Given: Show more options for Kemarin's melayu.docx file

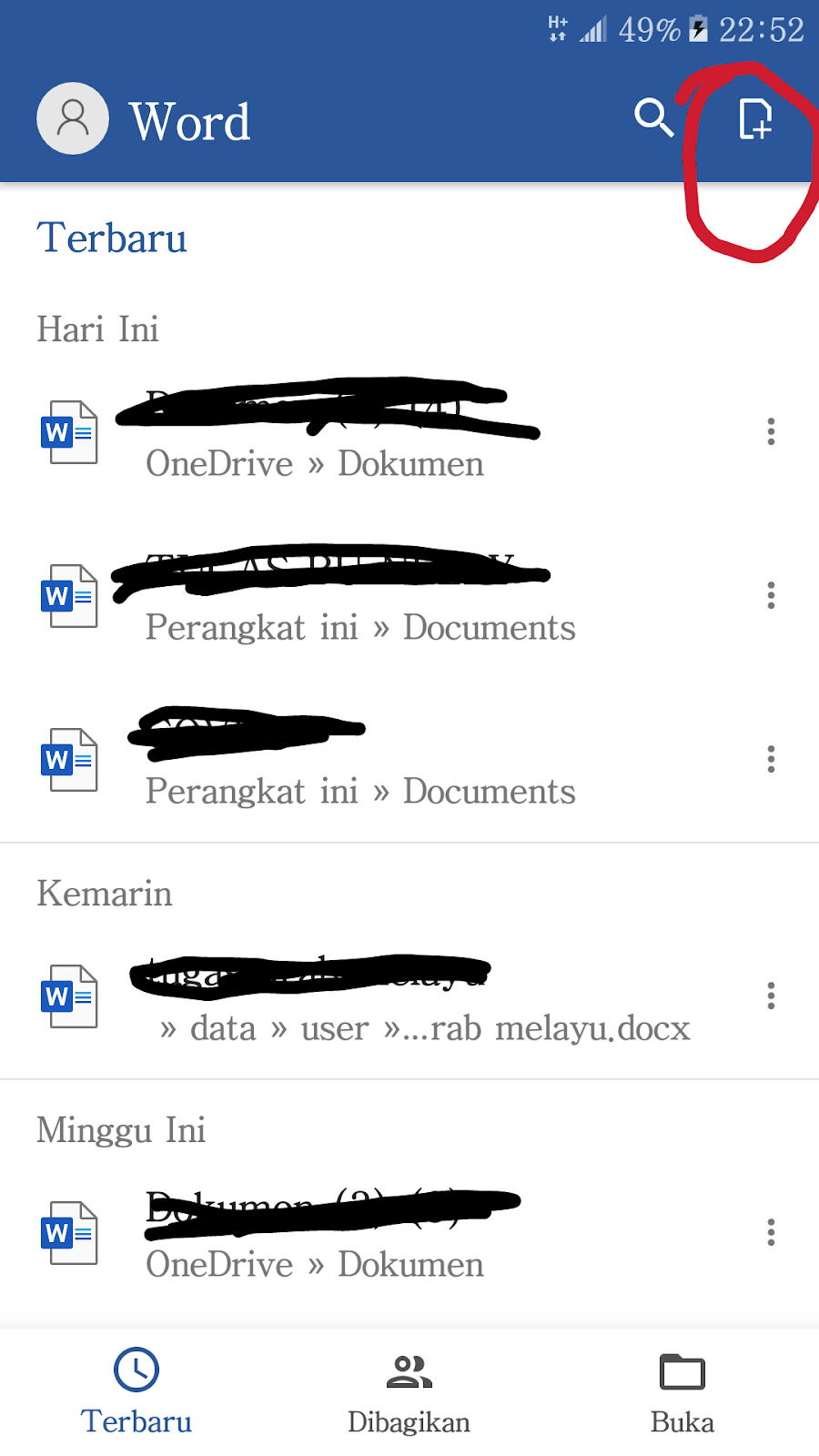Looking at the screenshot, I should (771, 996).
